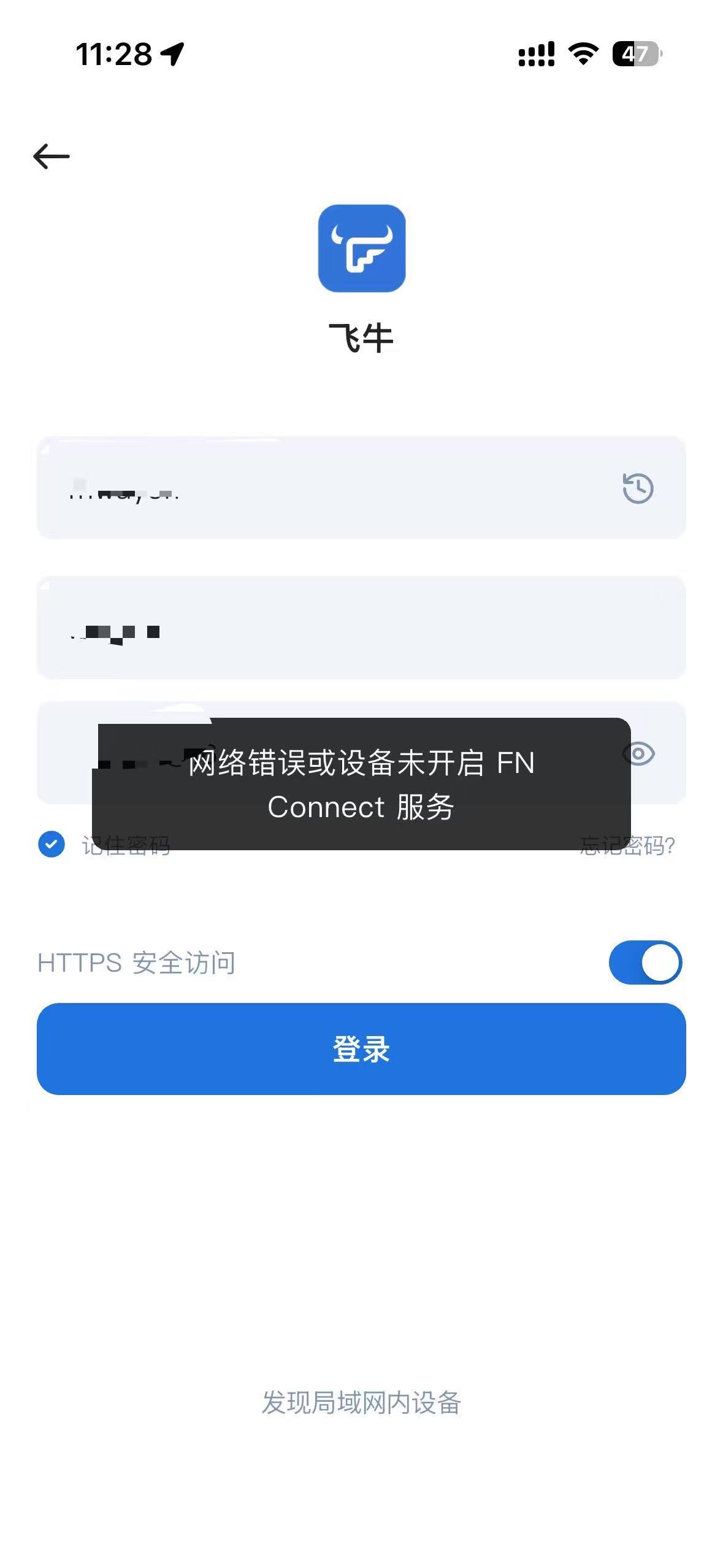Image resolution: width=723 pixels, height=1568 pixels.
Task: Open the login history clock icon
Action: 638,488
